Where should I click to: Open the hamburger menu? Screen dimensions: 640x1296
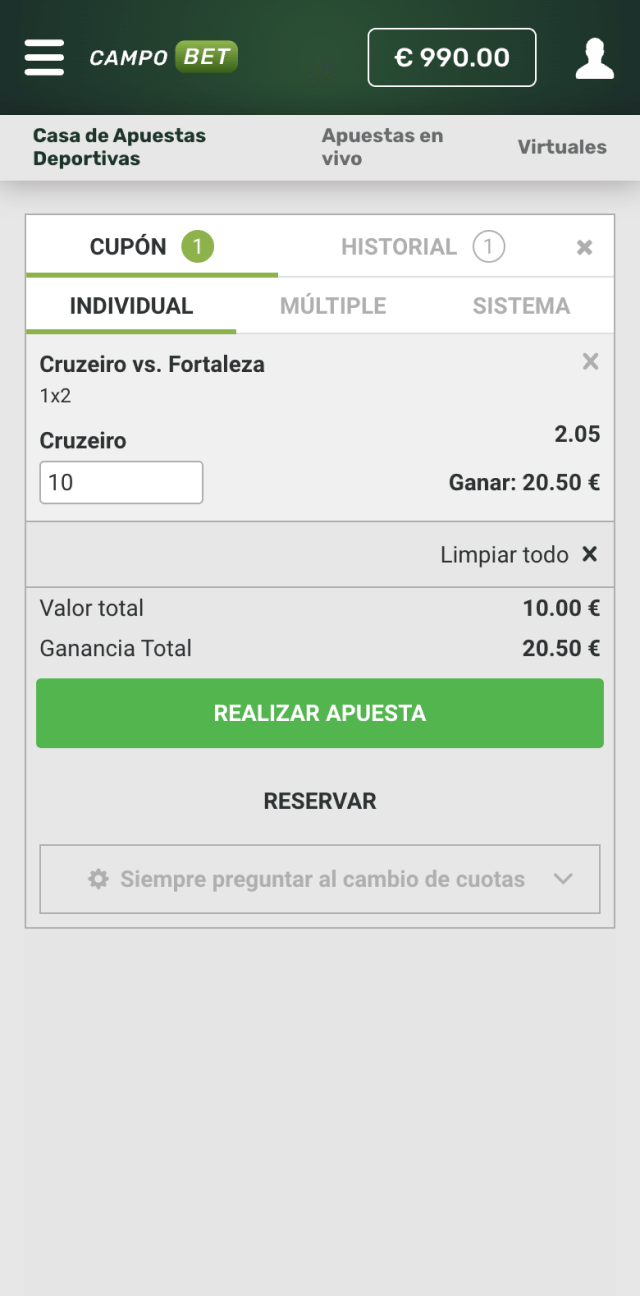coord(44,58)
